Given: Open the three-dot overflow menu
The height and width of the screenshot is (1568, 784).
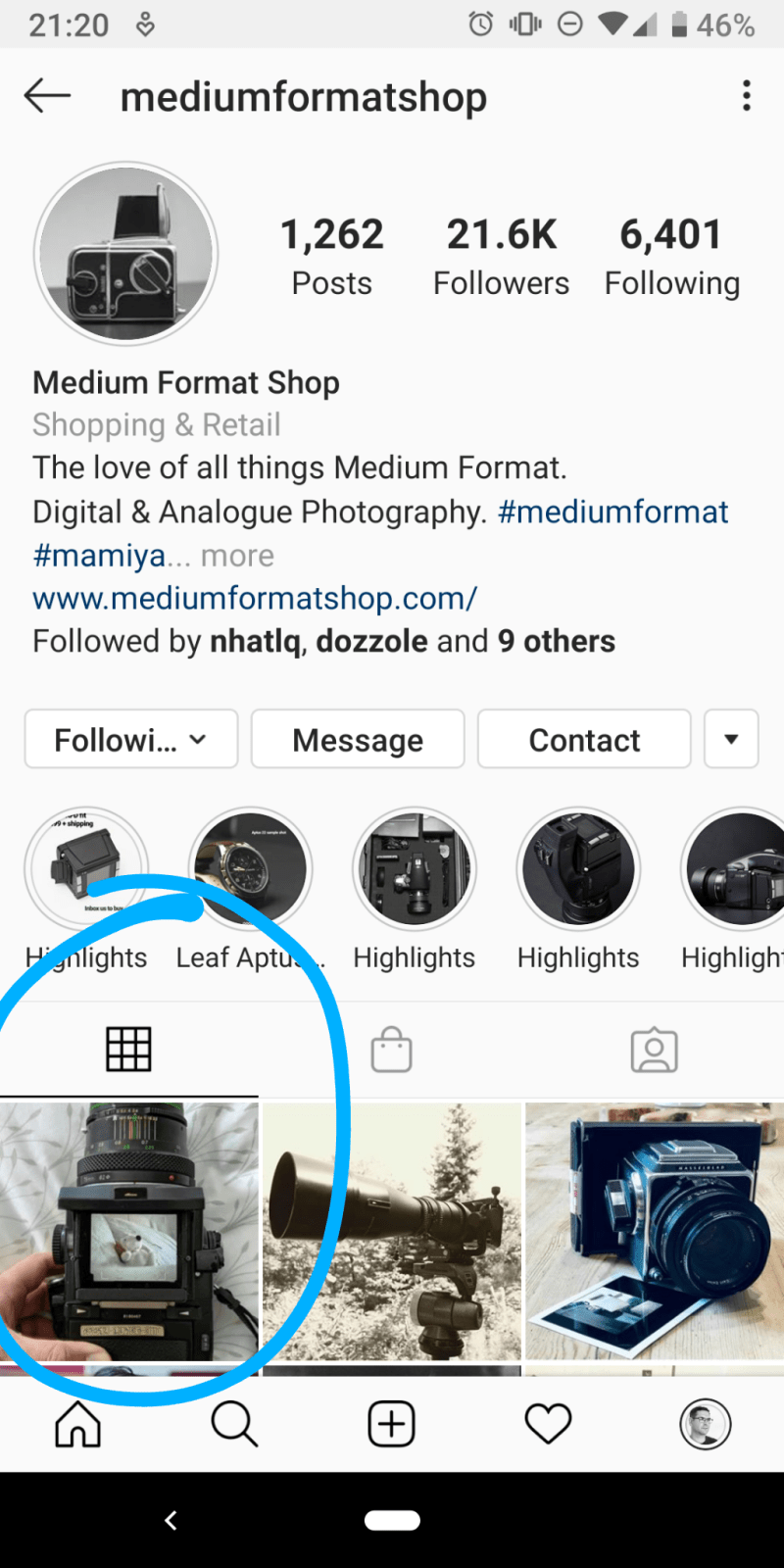Looking at the screenshot, I should (746, 96).
